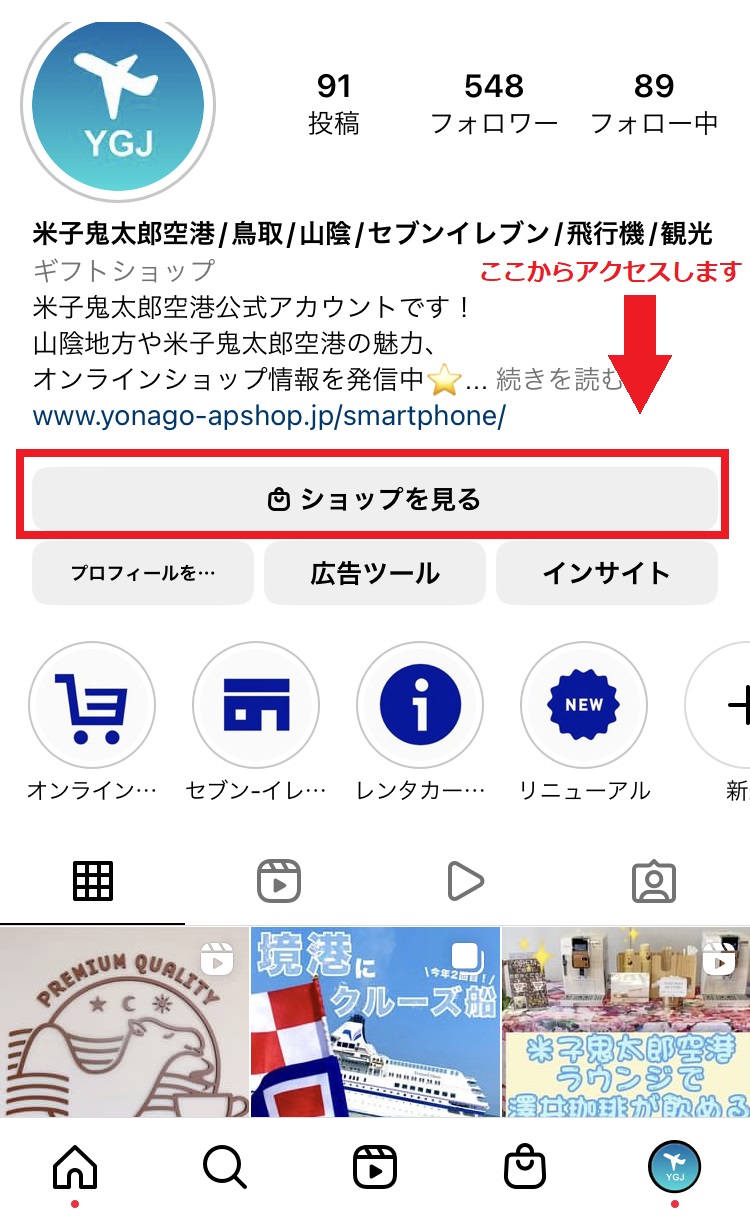Open the Premium Quality post
The height and width of the screenshot is (1216, 750).
(124, 1022)
